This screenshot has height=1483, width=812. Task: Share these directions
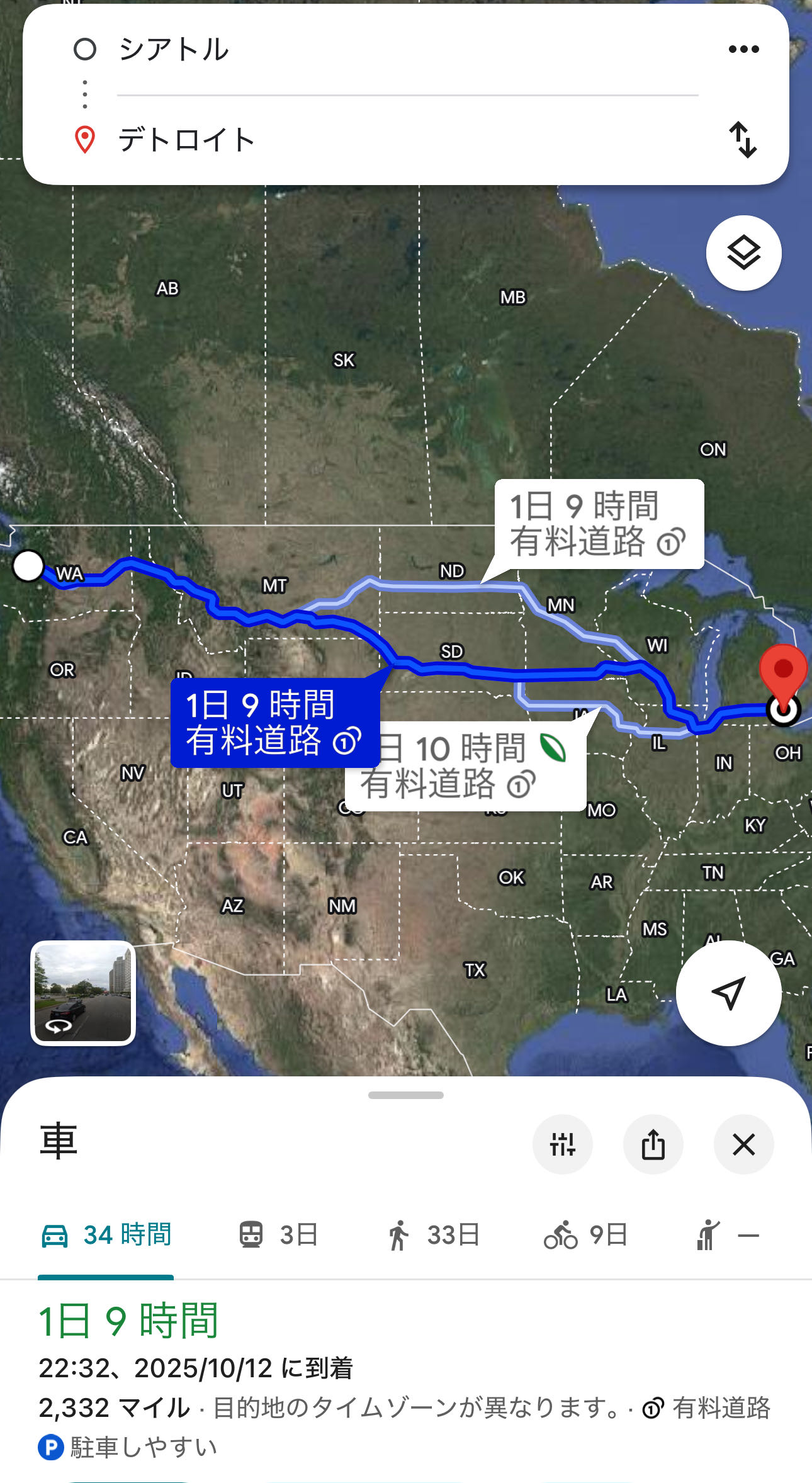pos(653,1144)
